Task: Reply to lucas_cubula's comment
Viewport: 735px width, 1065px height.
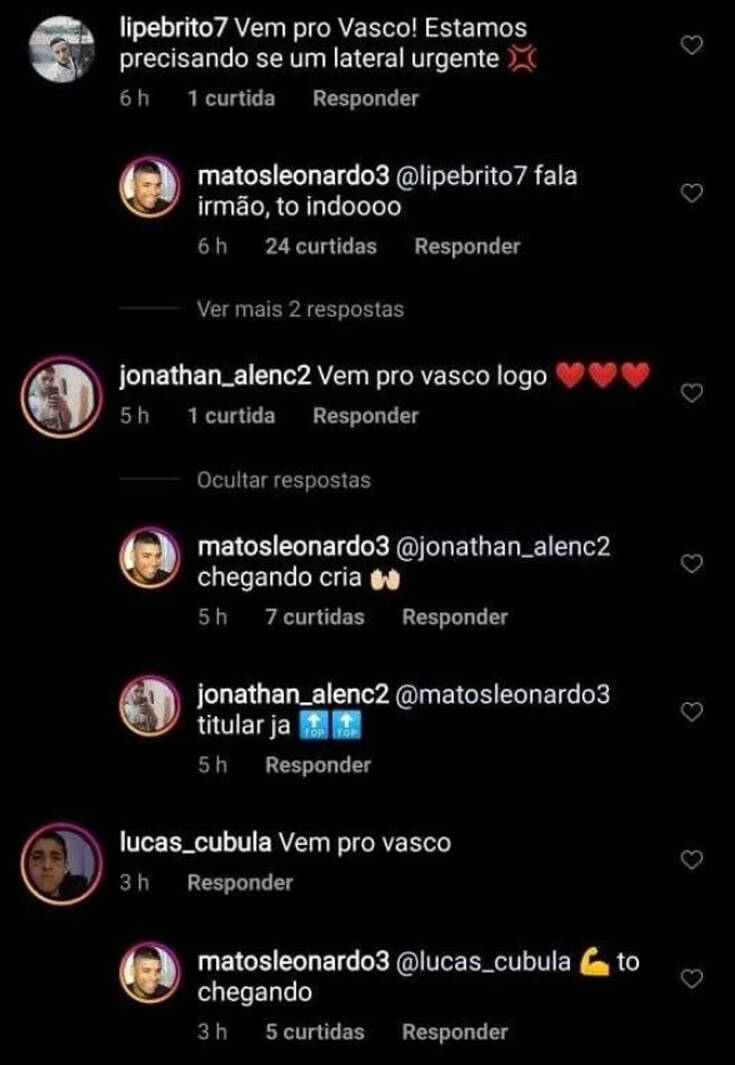Action: [x=240, y=882]
